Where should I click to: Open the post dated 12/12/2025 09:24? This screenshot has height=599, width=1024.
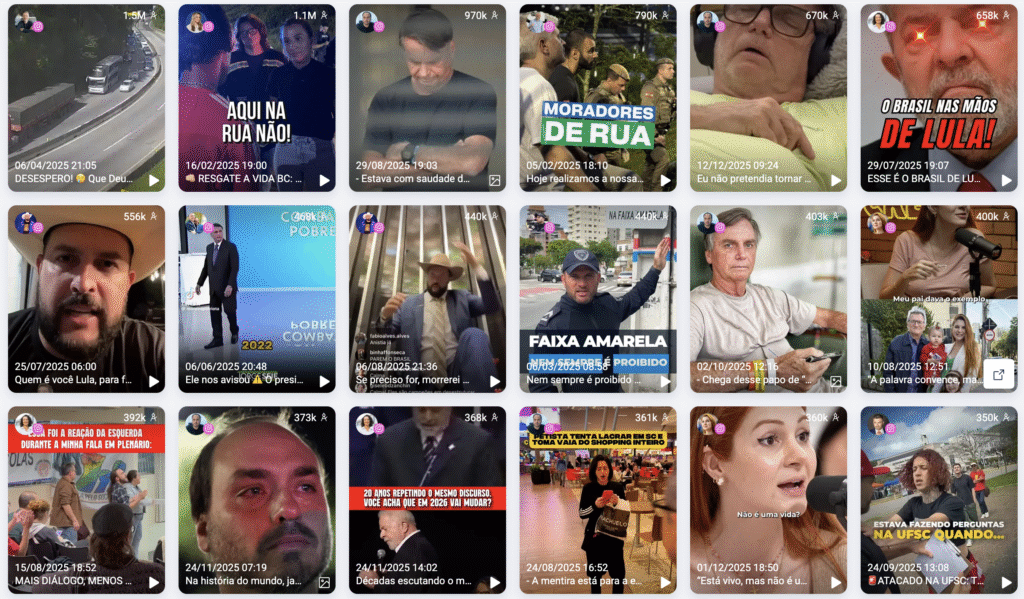[768, 98]
